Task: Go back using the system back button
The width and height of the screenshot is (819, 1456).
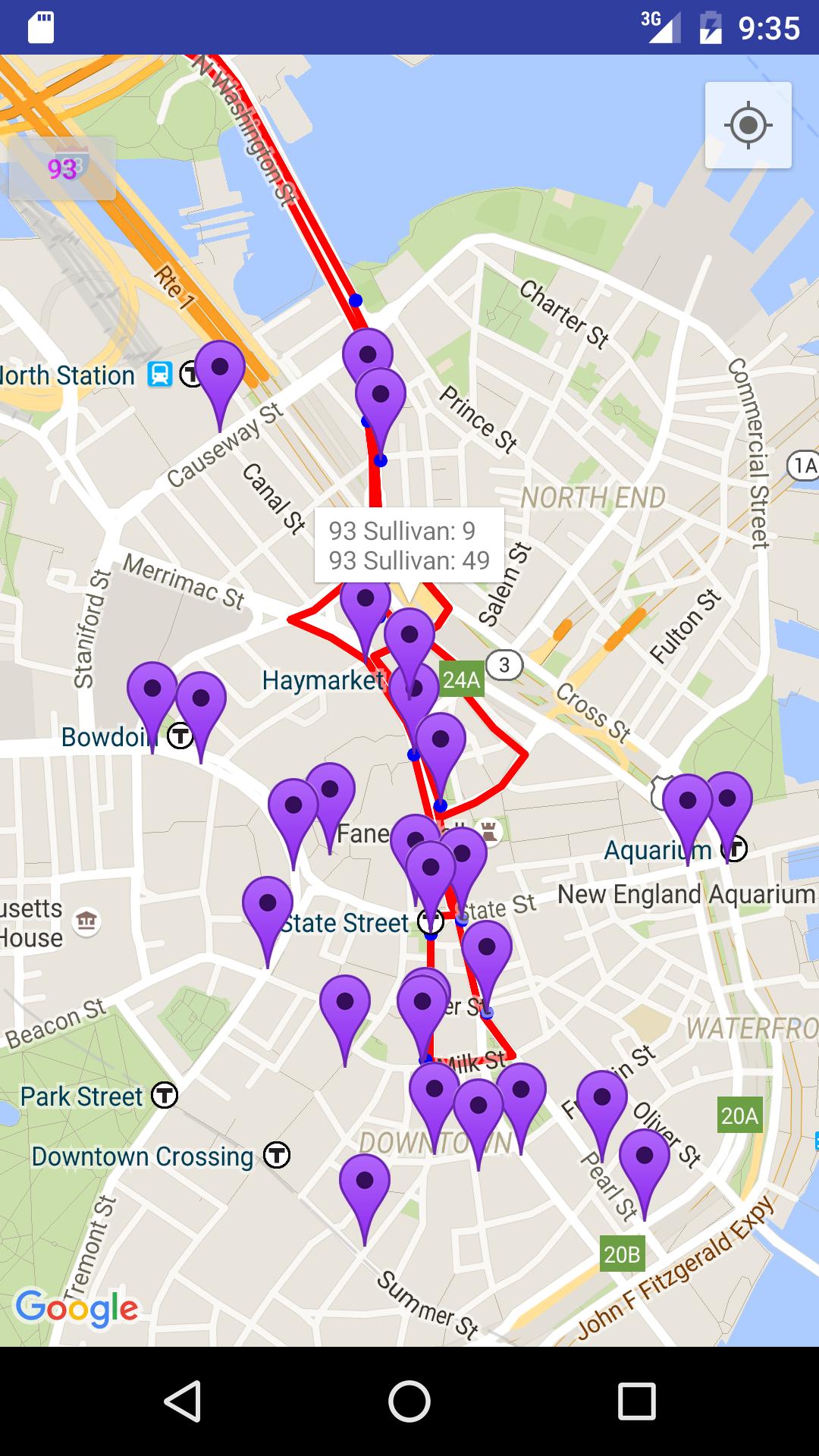Action: pyautogui.click(x=182, y=1401)
